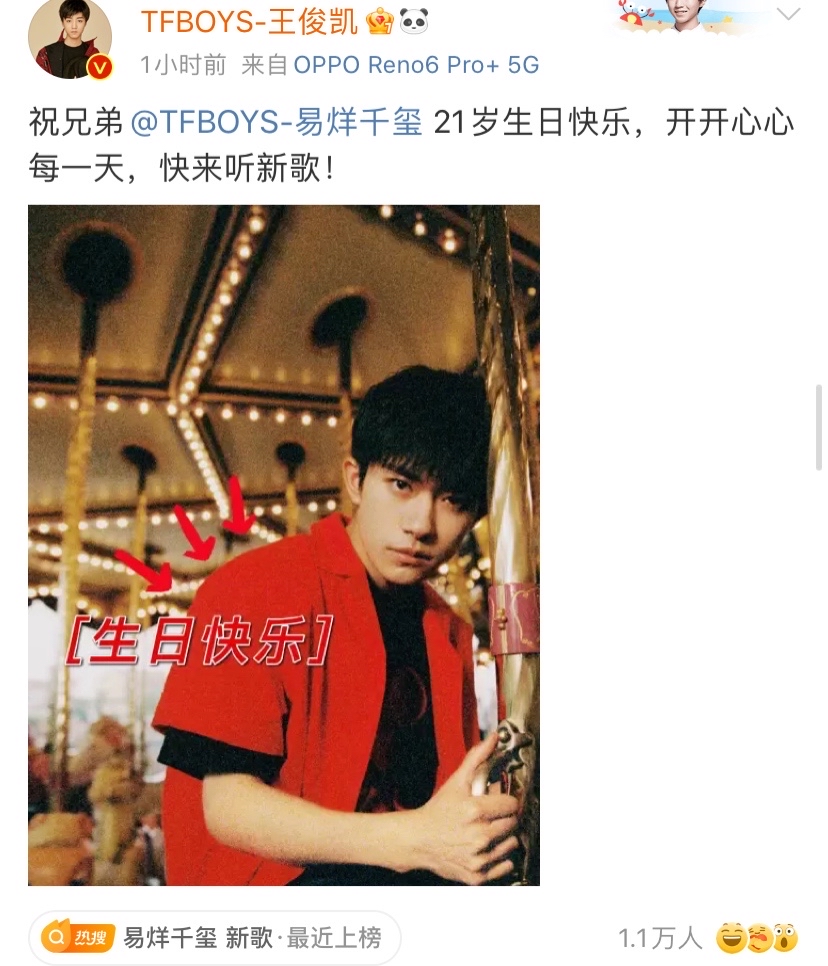
Task: Open TFBOYS-王俊凯 profile avatar
Action: pos(69,40)
